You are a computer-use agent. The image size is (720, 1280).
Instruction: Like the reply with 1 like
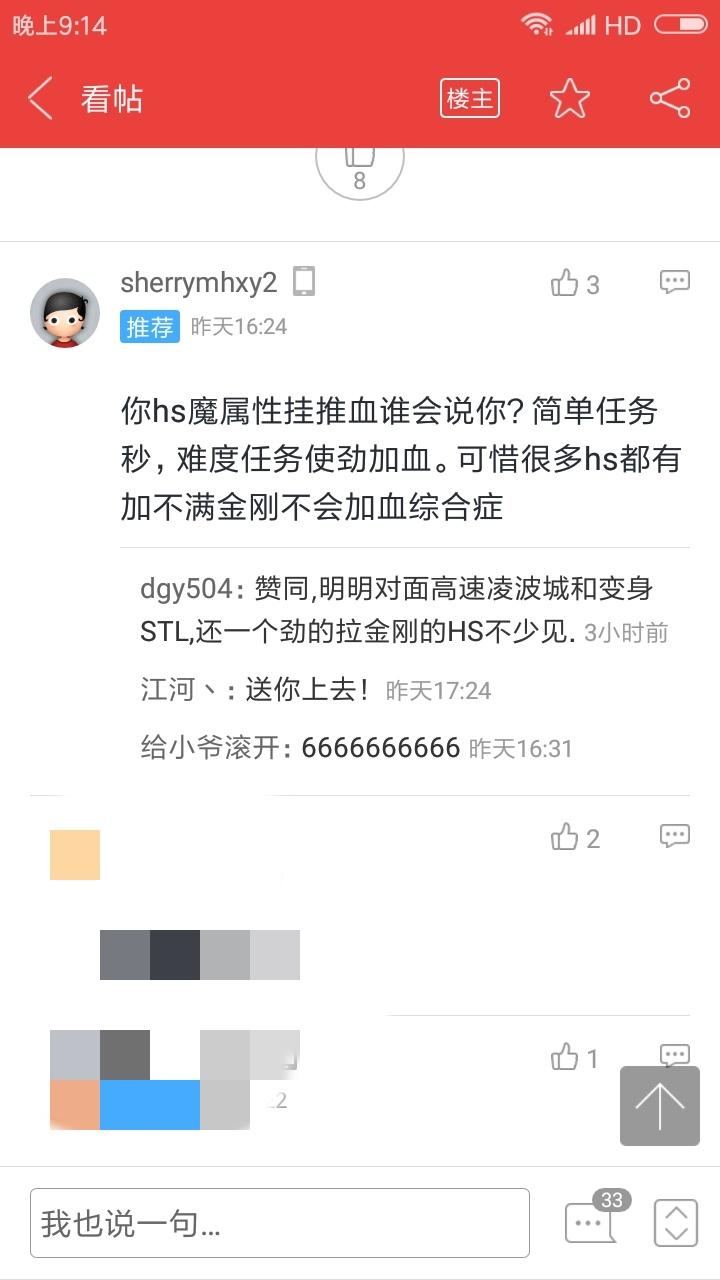(575, 1058)
